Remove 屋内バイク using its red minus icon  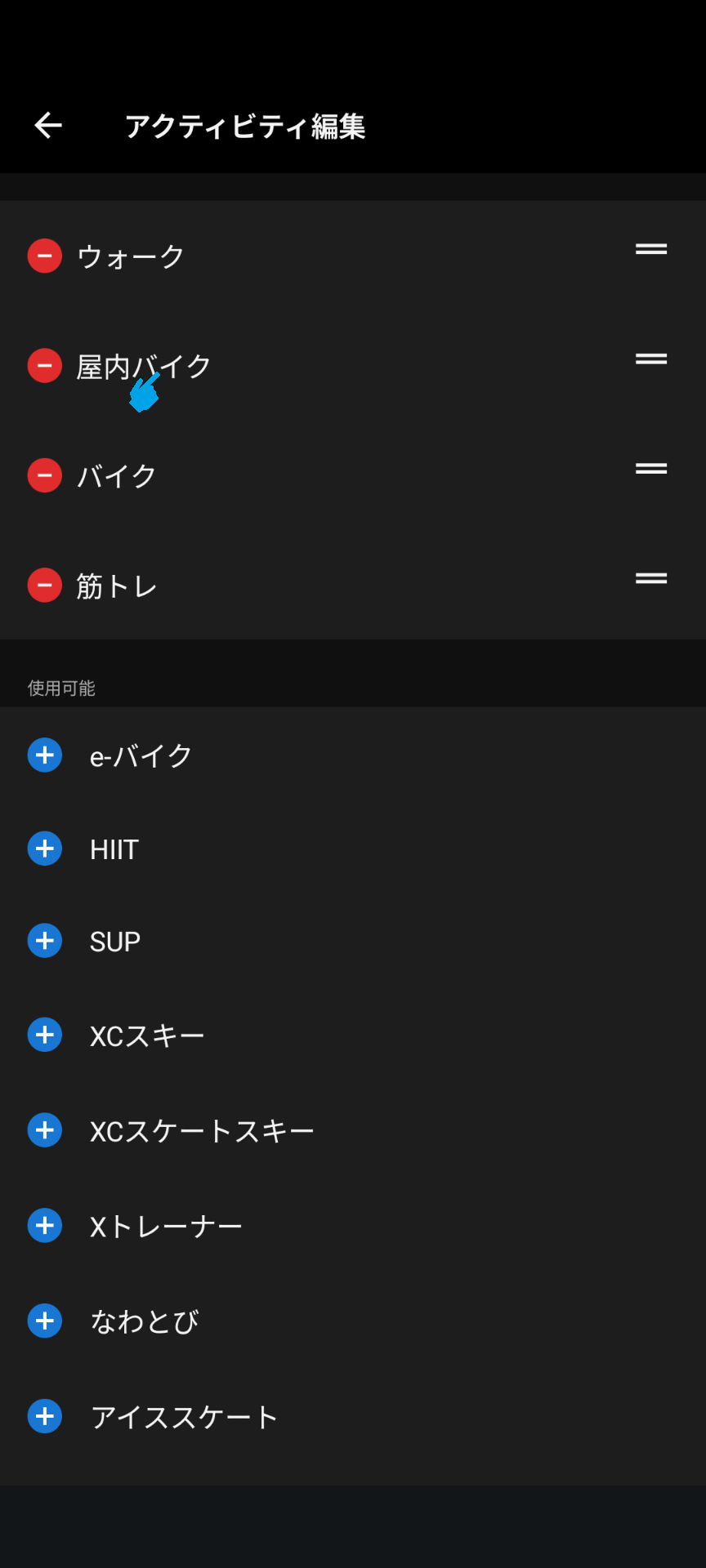click(x=44, y=365)
